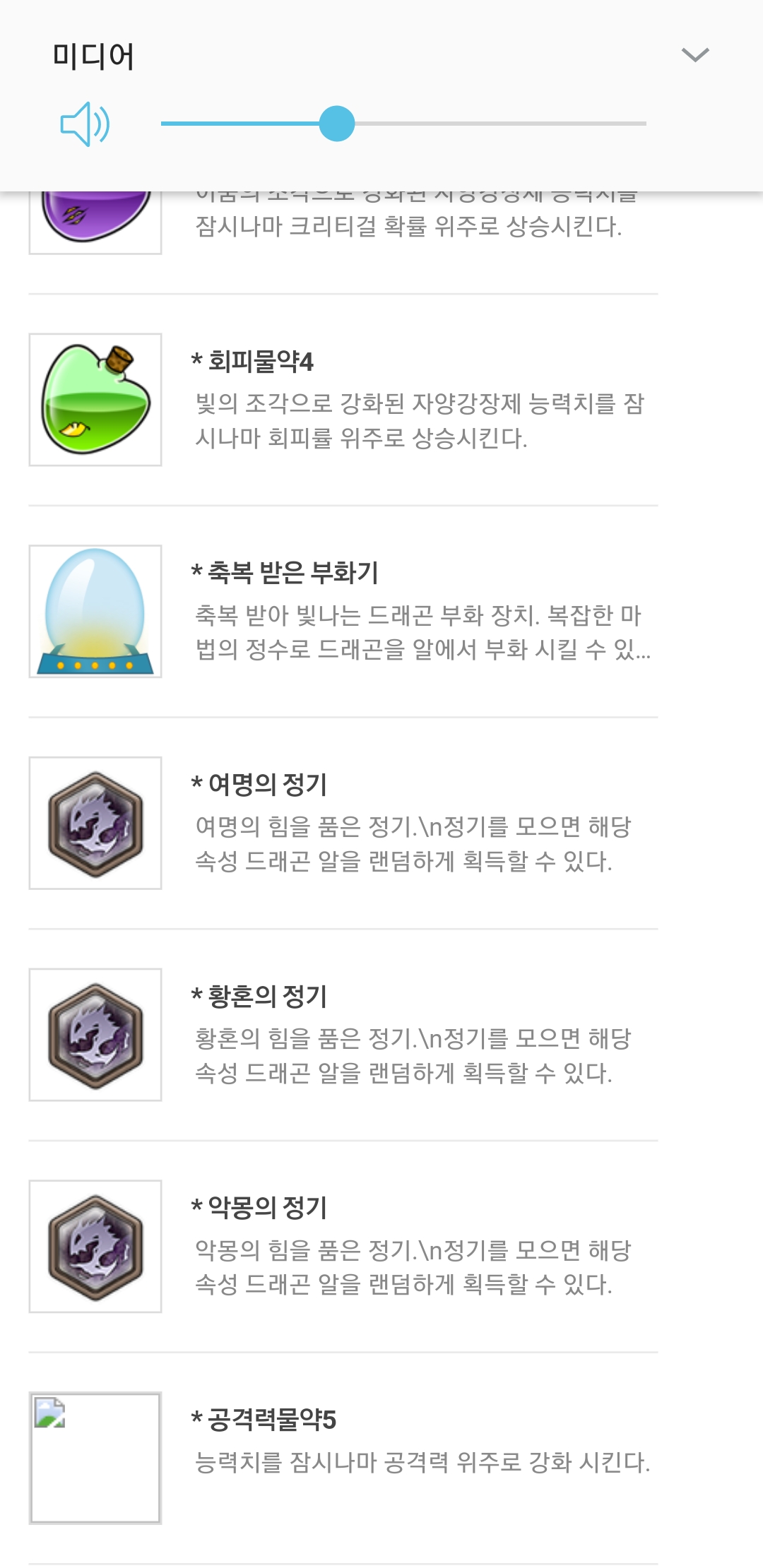This screenshot has height=1568, width=763.
Task: Mute media with the speaker icon
Action: click(x=85, y=124)
